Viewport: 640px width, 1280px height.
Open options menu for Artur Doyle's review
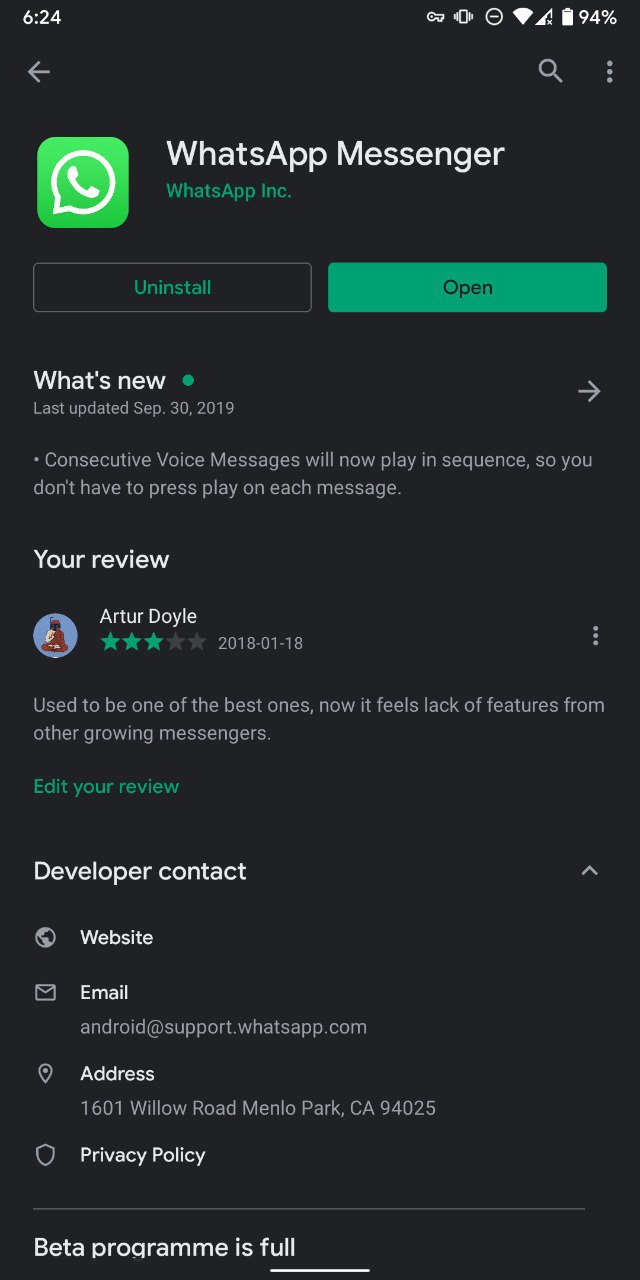point(595,635)
